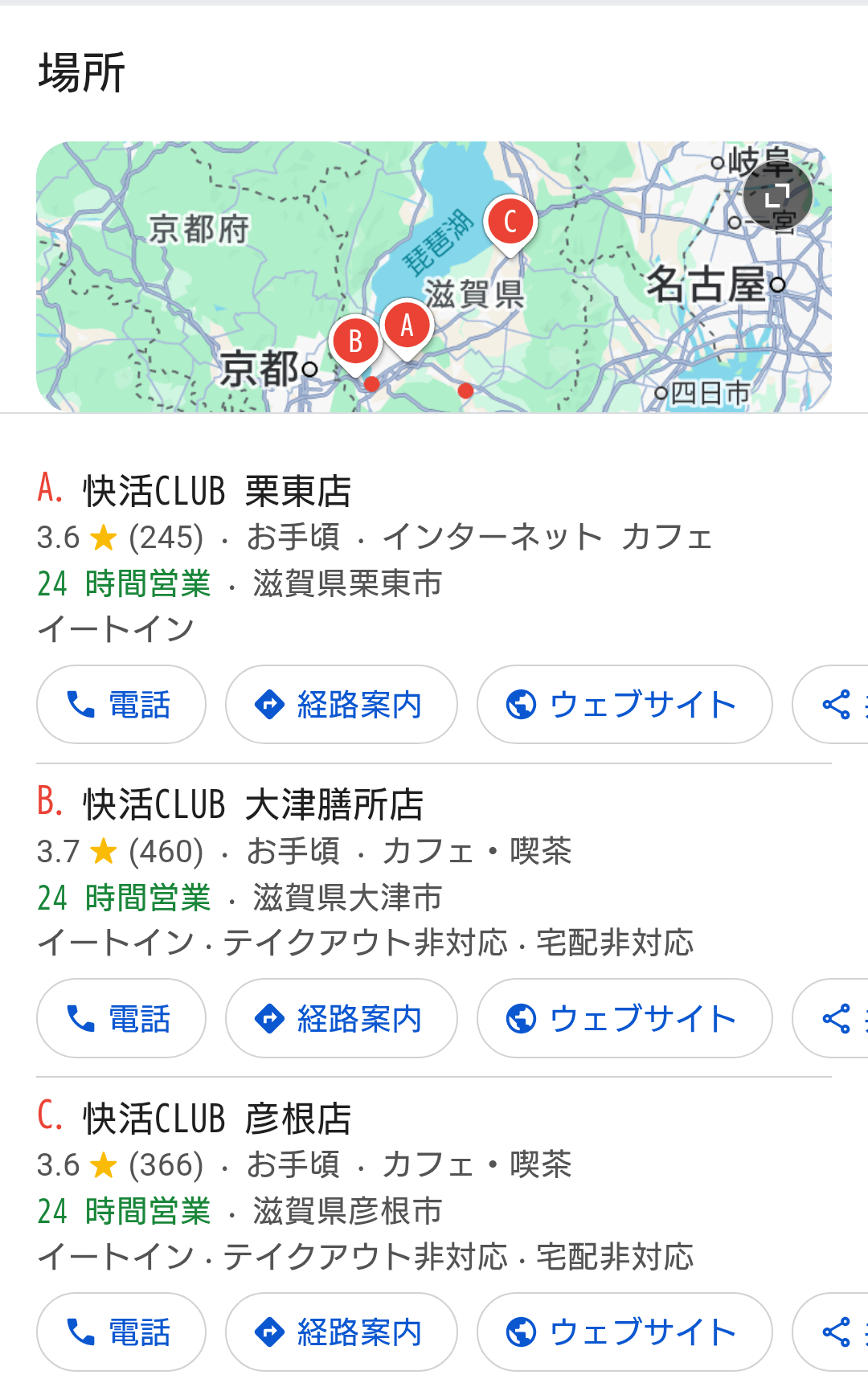Tap map pin C near Hikone
Image resolution: width=868 pixels, height=1387 pixels.
(x=510, y=222)
